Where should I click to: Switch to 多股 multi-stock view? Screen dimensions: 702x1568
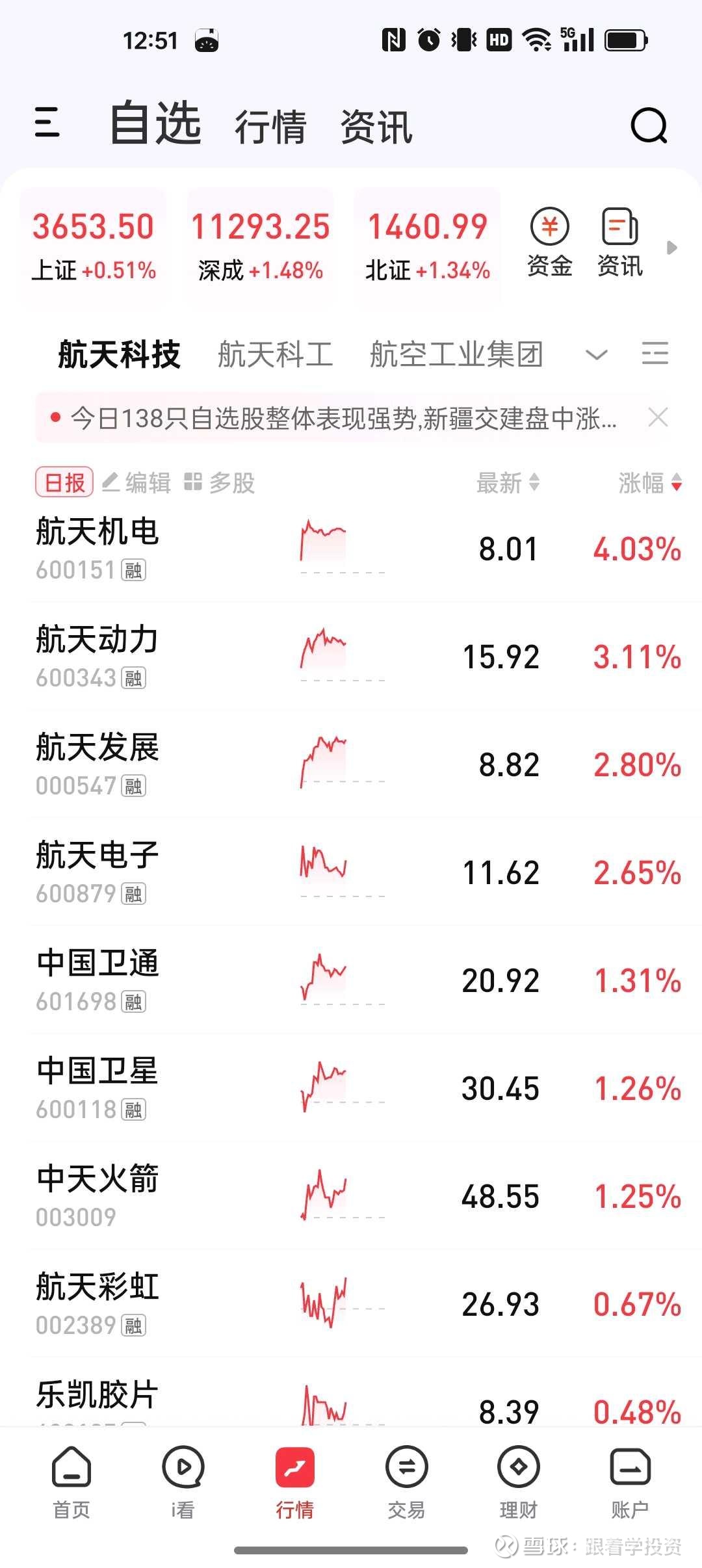point(220,482)
